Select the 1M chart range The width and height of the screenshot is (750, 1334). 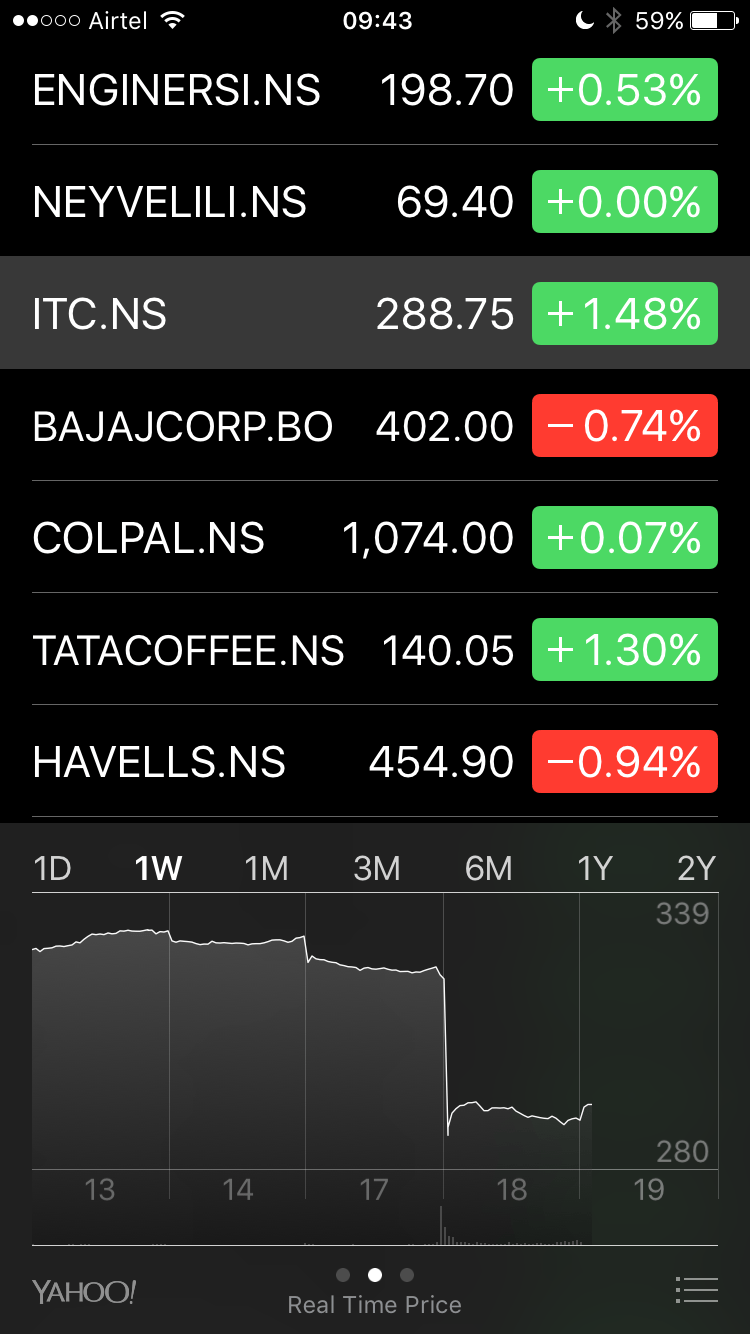tap(266, 868)
